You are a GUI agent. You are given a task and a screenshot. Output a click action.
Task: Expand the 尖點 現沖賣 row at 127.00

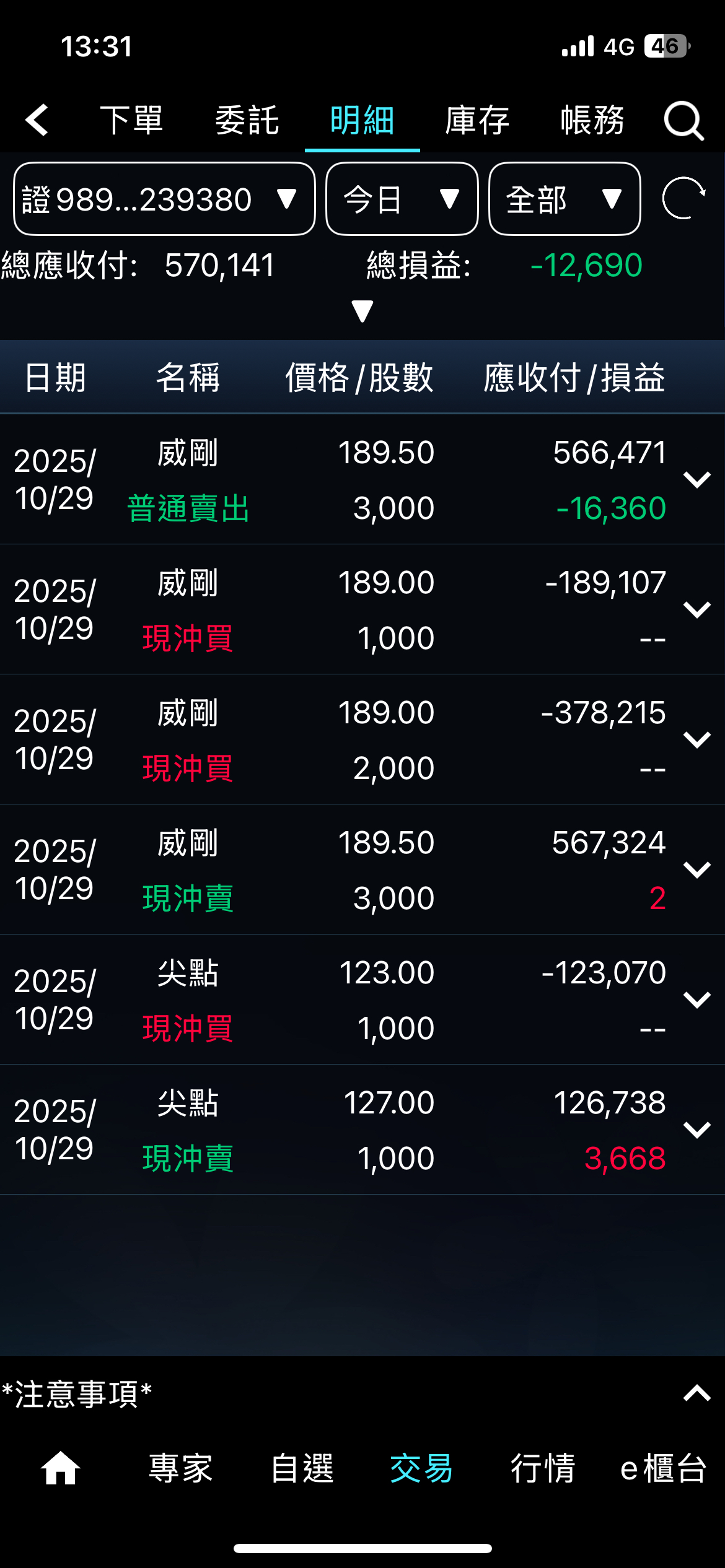coord(696,1130)
